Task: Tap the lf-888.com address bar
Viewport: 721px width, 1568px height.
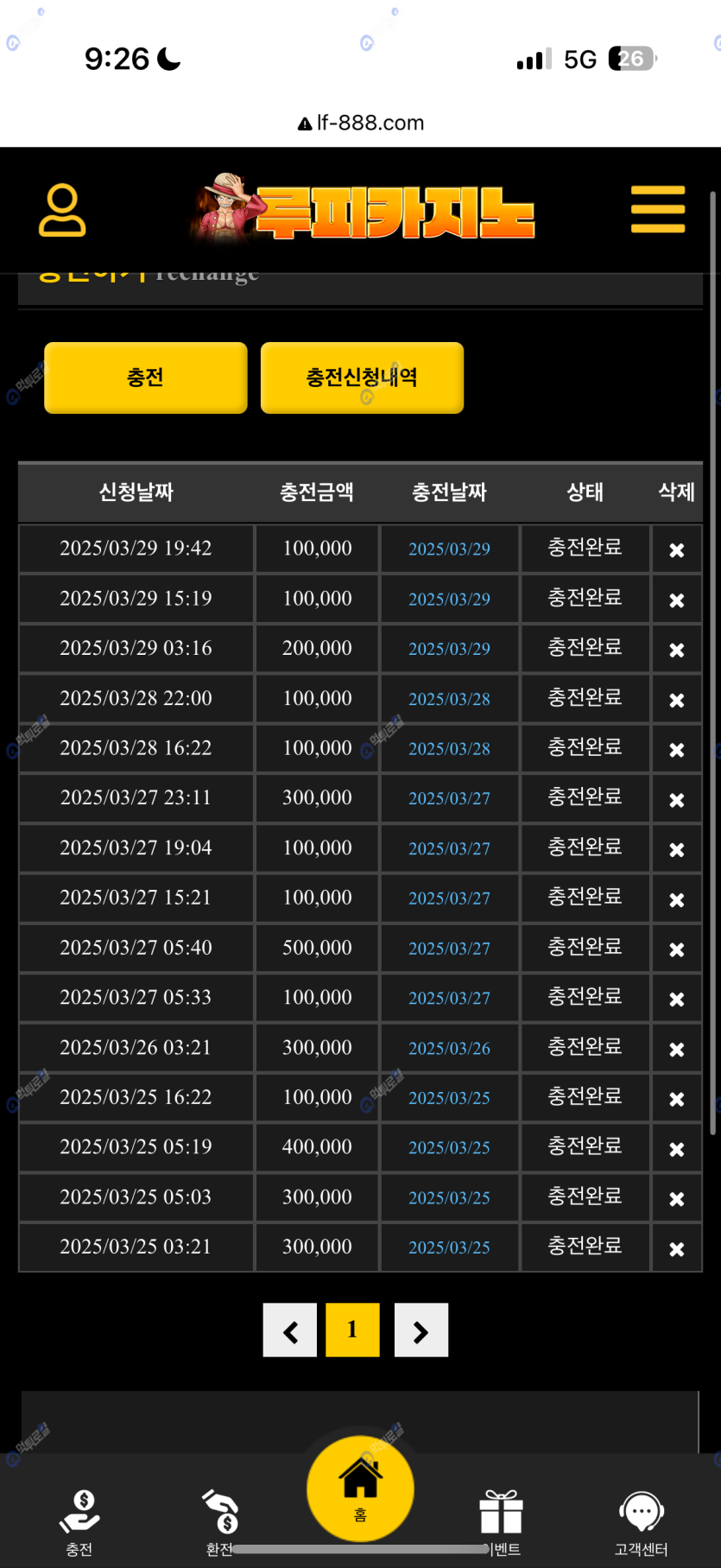Action: (x=361, y=123)
